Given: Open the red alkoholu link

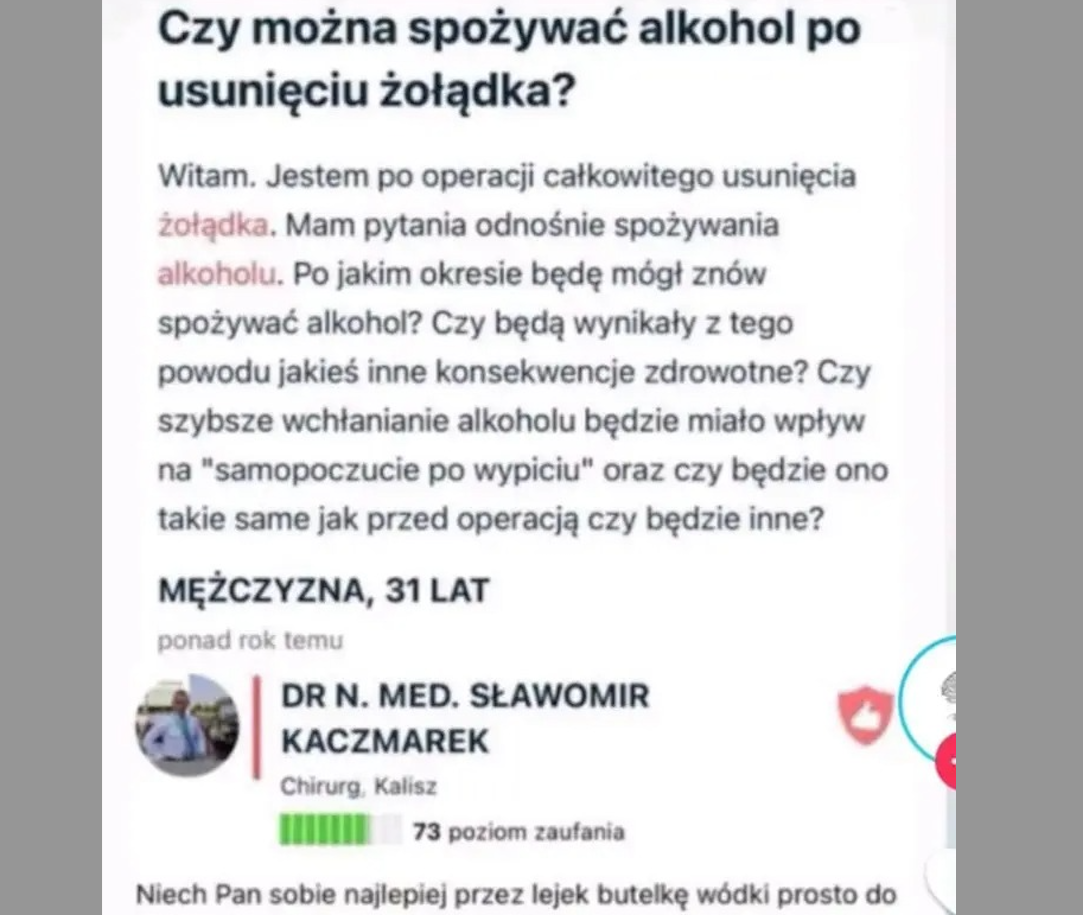Looking at the screenshot, I should [214, 274].
